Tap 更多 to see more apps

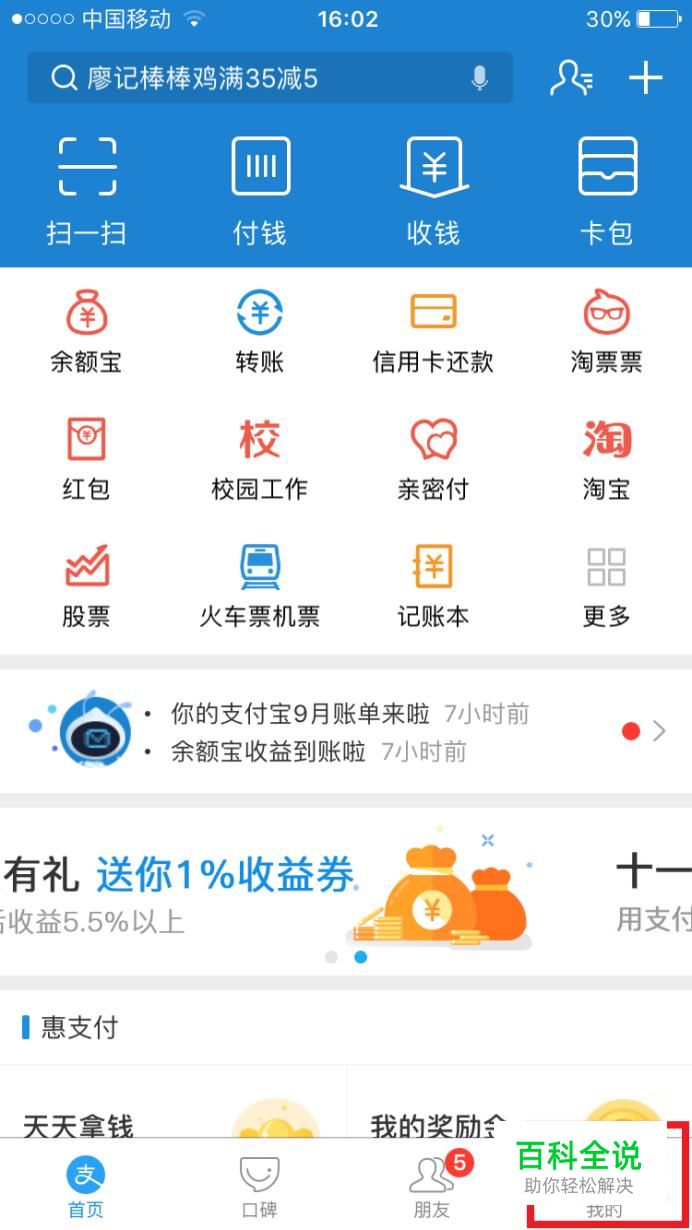point(607,585)
